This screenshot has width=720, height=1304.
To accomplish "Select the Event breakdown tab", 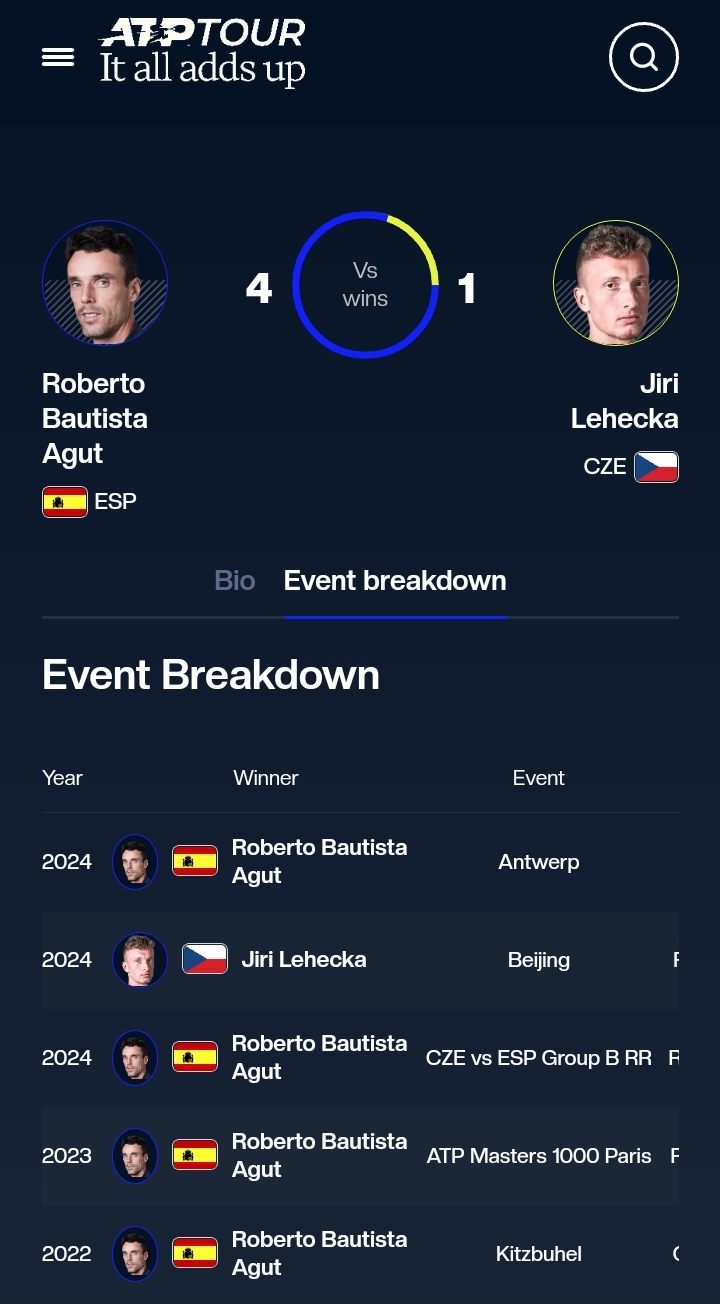I will coord(395,580).
